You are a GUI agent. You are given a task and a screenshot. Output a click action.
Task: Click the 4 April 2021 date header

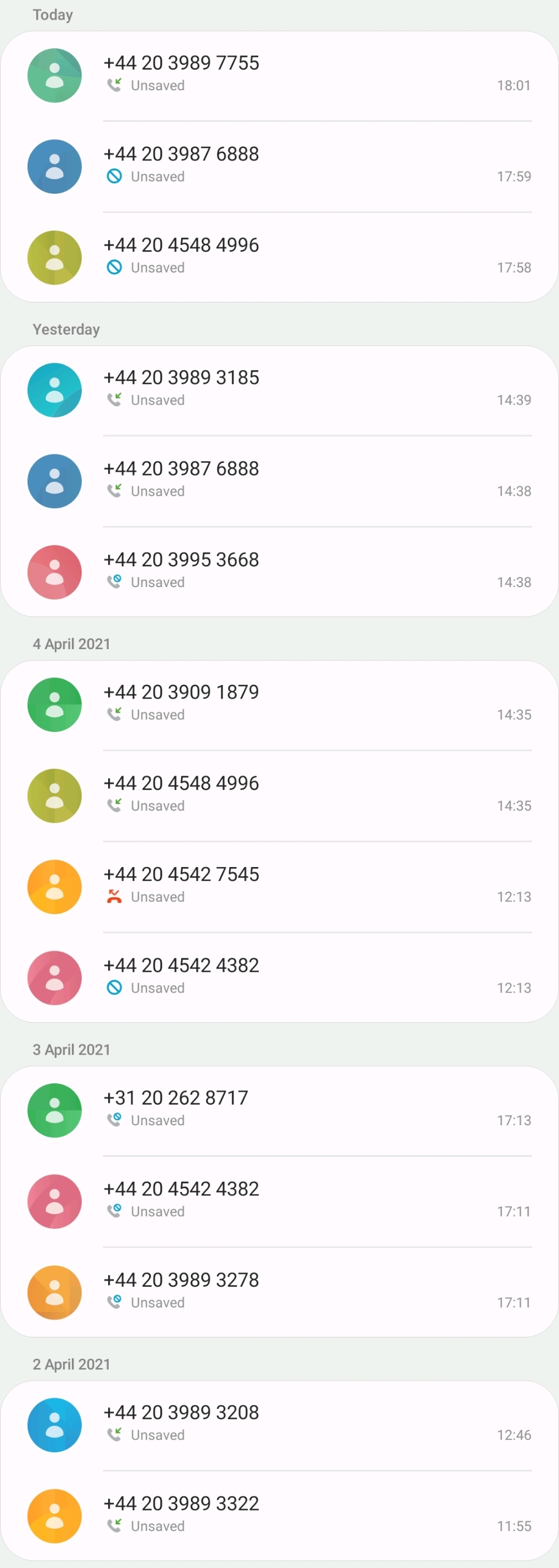pos(71,643)
